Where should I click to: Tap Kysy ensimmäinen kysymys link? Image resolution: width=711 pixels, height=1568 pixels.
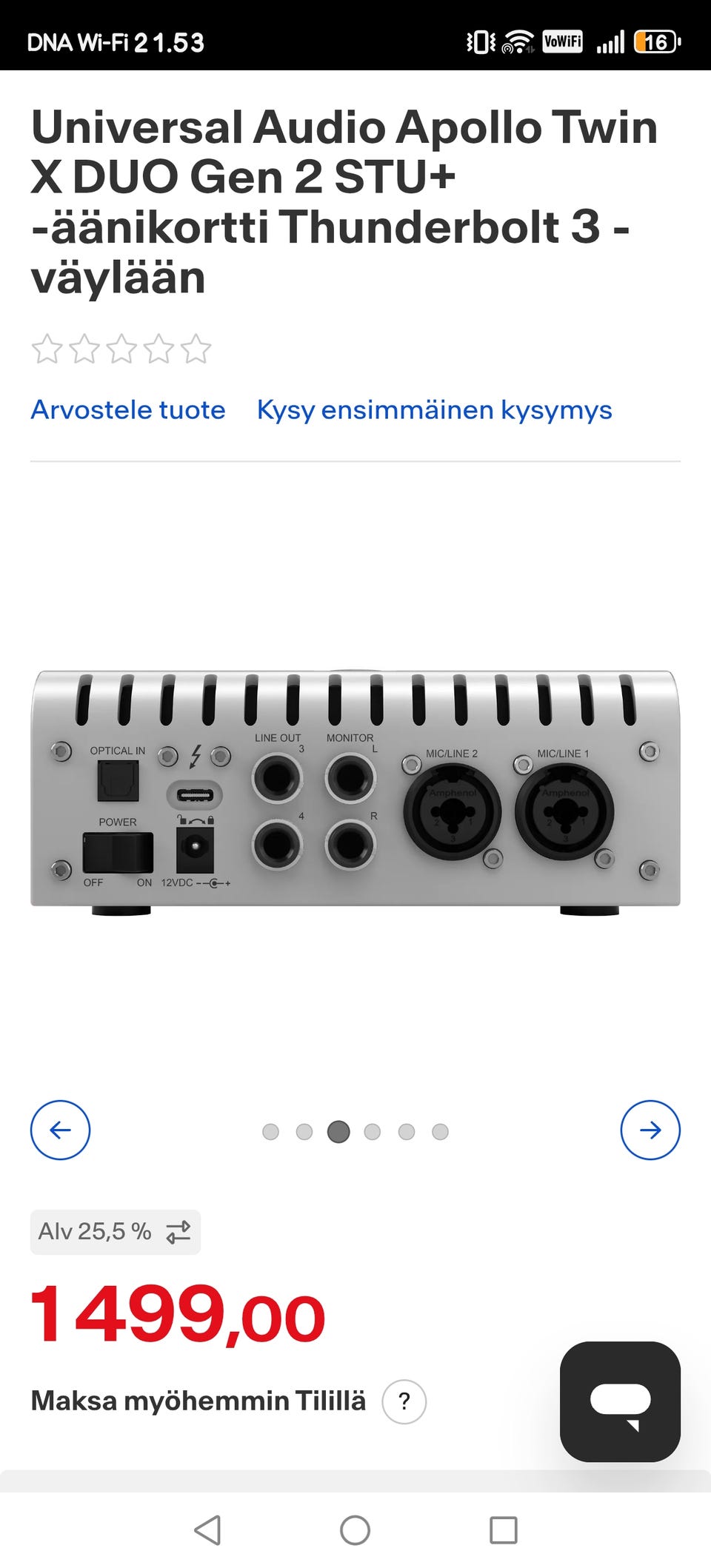click(x=434, y=409)
